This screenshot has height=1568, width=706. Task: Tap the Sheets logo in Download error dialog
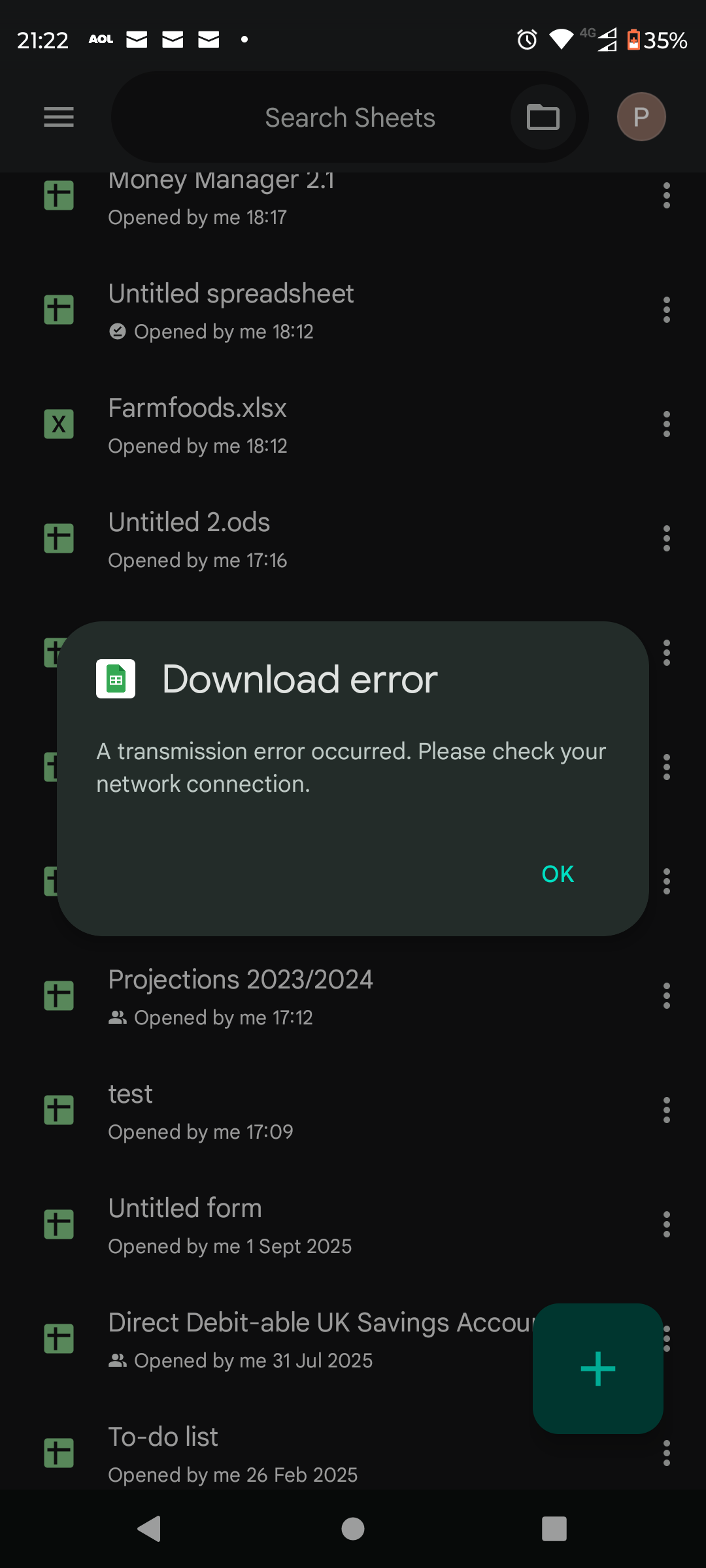point(116,678)
